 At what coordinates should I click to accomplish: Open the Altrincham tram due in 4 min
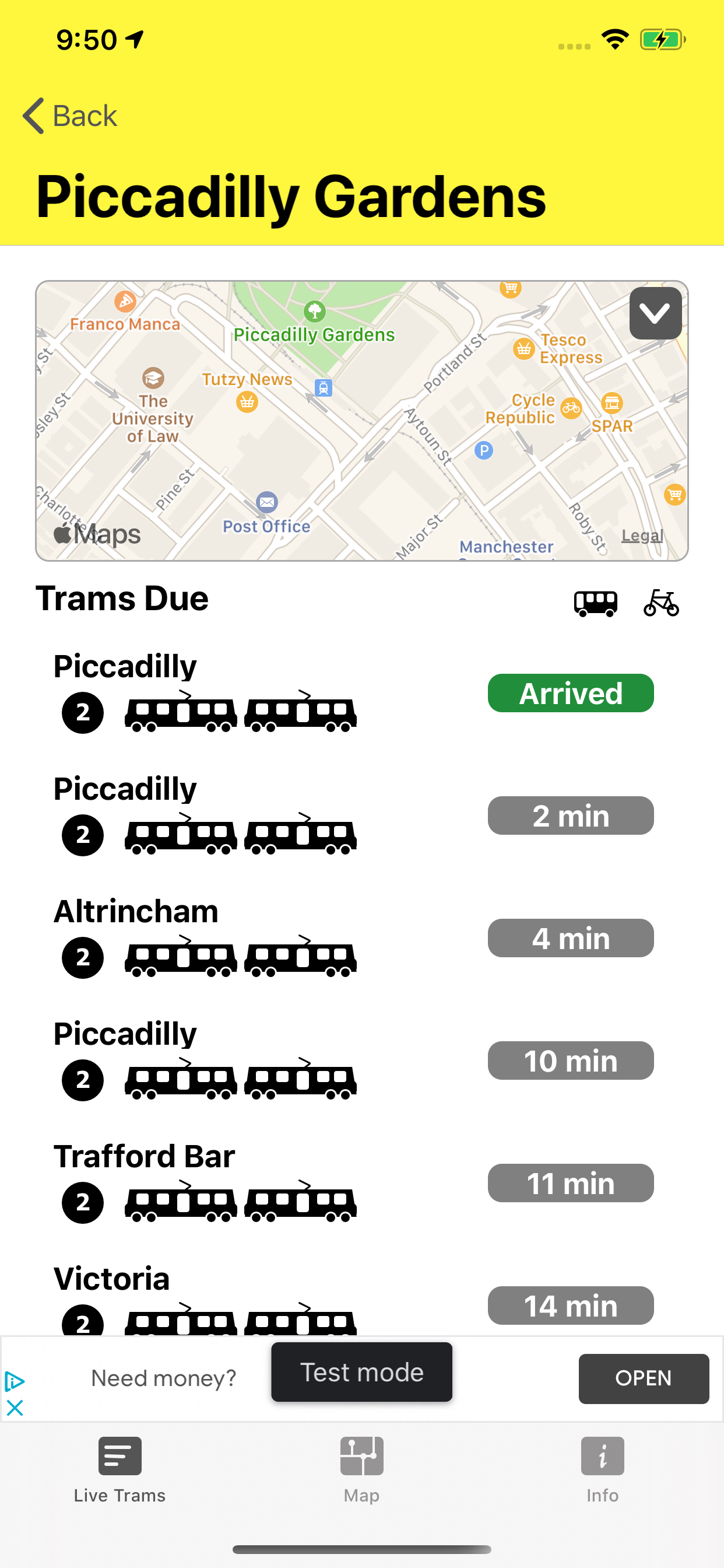pyautogui.click(x=362, y=938)
